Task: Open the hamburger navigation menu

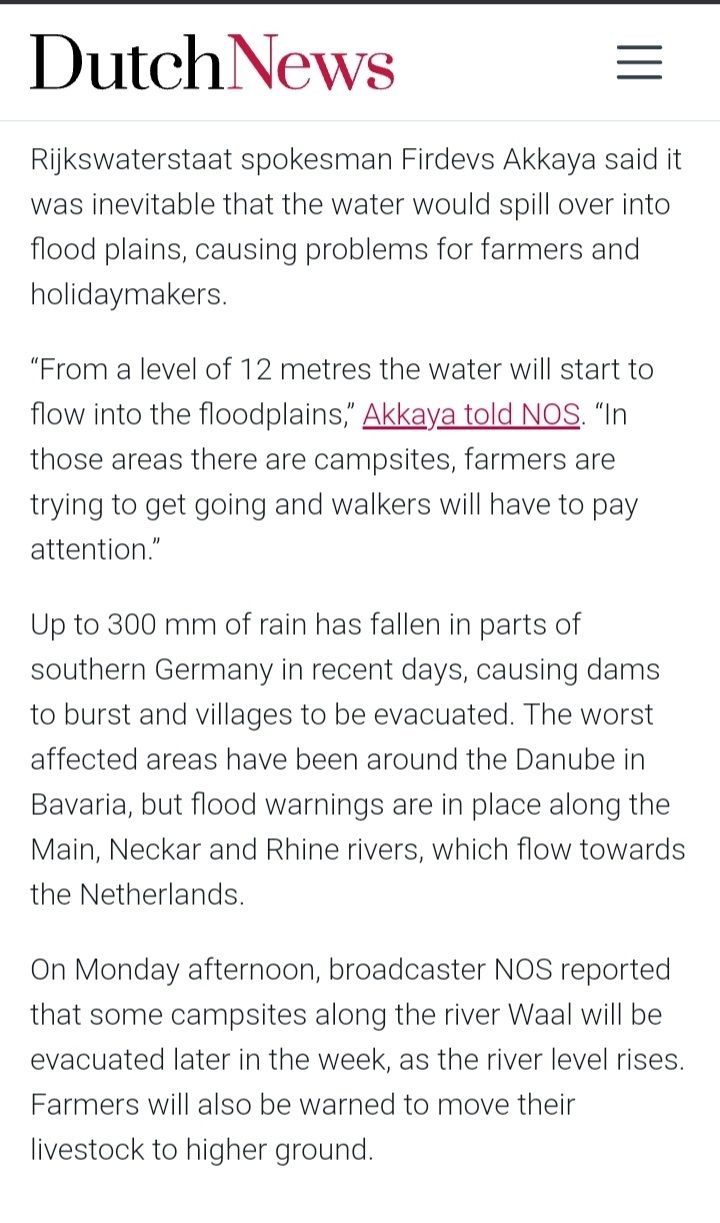Action: click(x=639, y=62)
